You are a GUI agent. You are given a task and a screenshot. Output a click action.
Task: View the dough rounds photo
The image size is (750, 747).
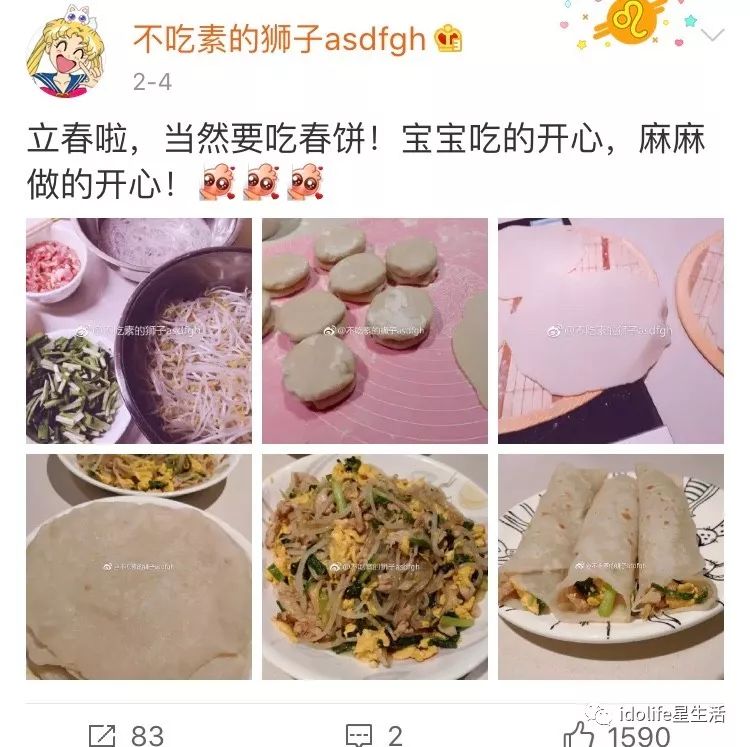click(x=375, y=331)
